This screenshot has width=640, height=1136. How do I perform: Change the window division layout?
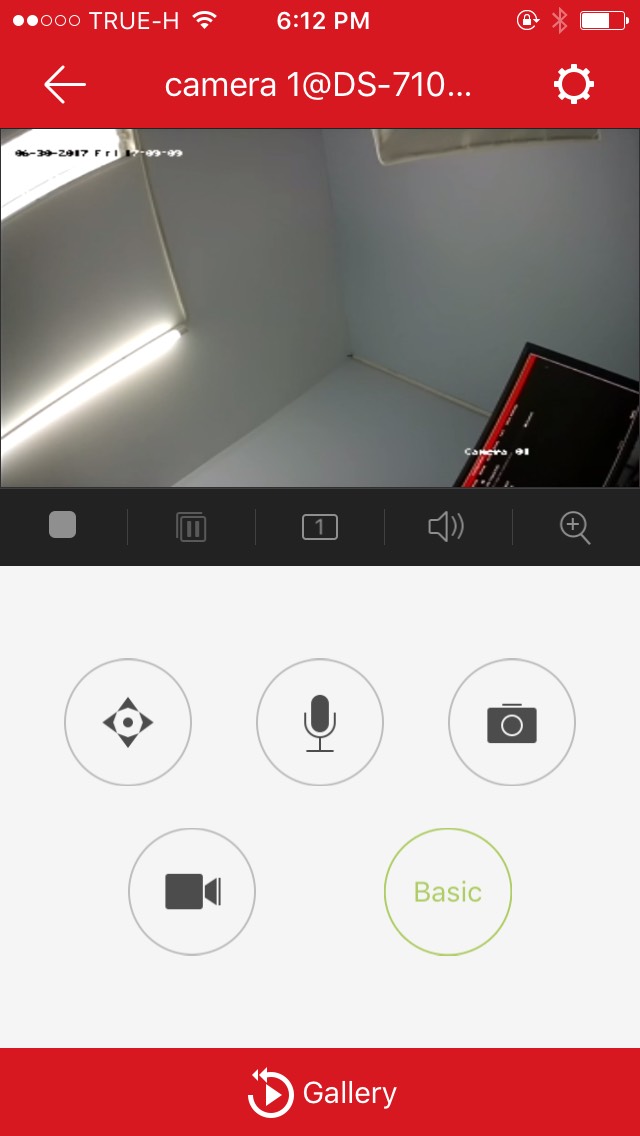320,526
